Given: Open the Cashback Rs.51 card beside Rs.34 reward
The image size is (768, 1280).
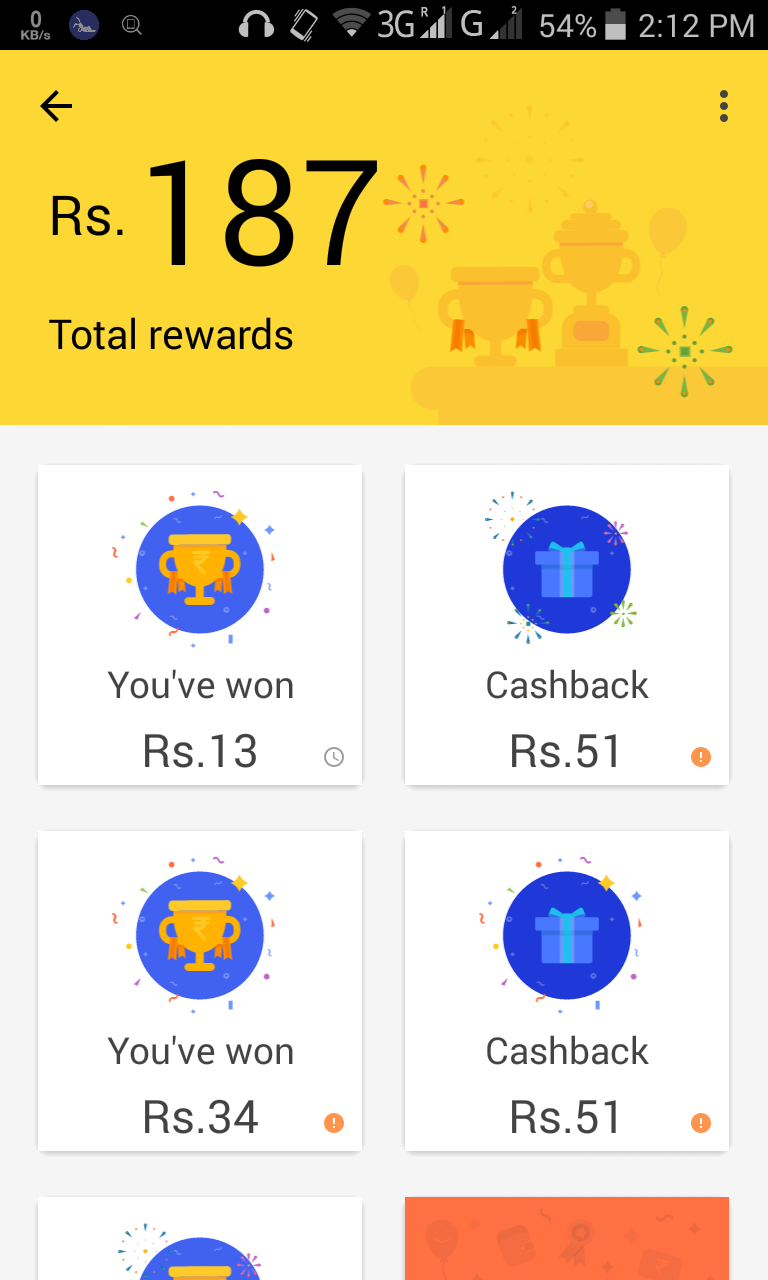Looking at the screenshot, I should 567,991.
